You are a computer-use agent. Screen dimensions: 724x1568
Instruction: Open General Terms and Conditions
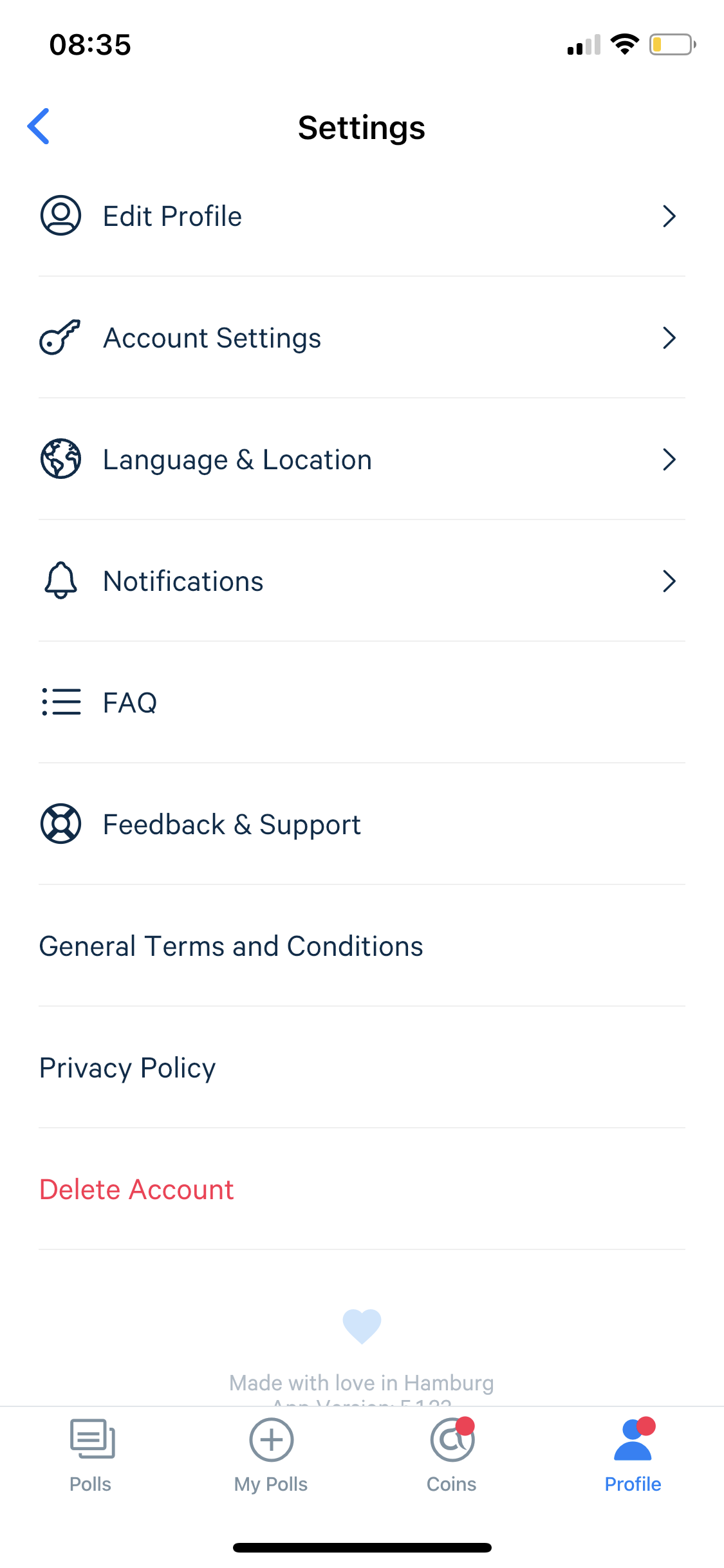click(x=230, y=946)
